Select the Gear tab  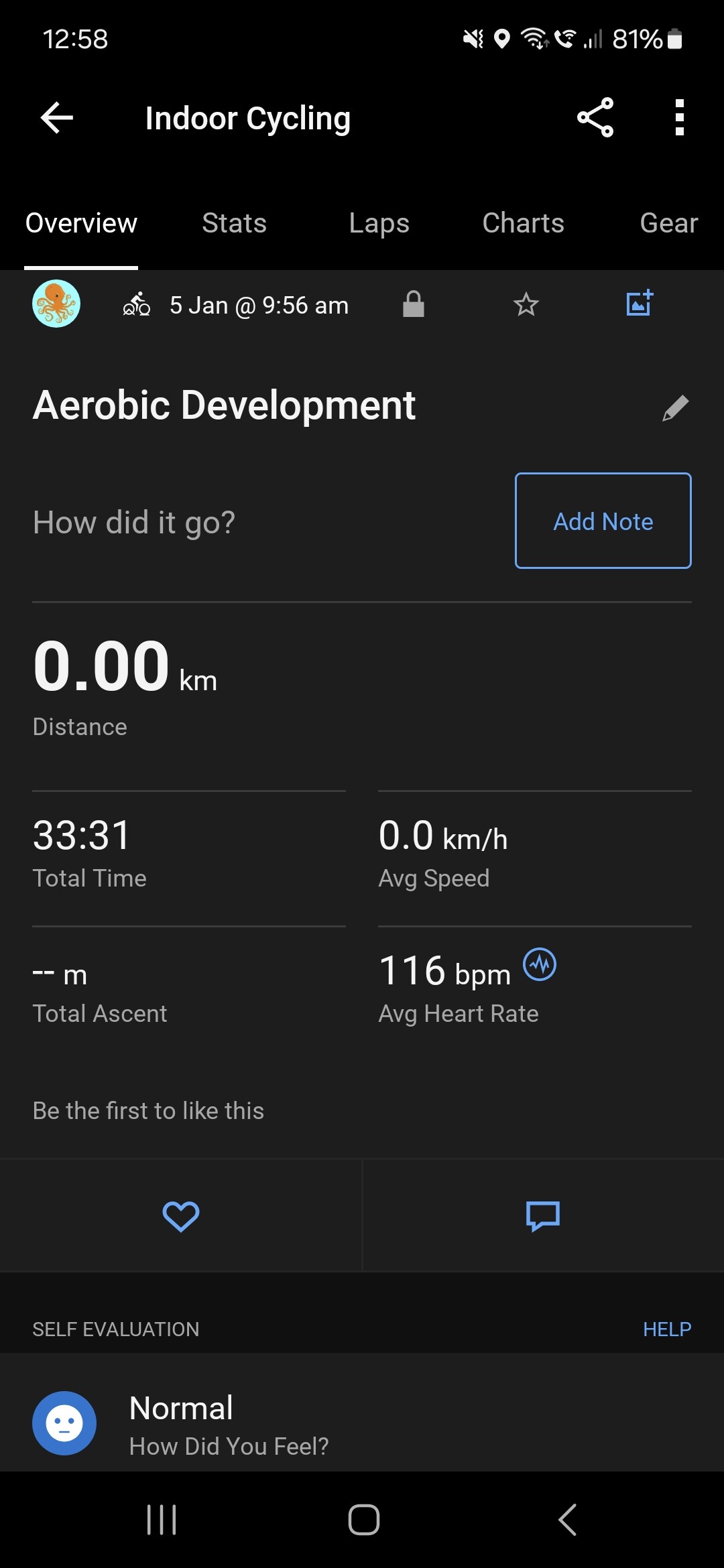tap(668, 223)
